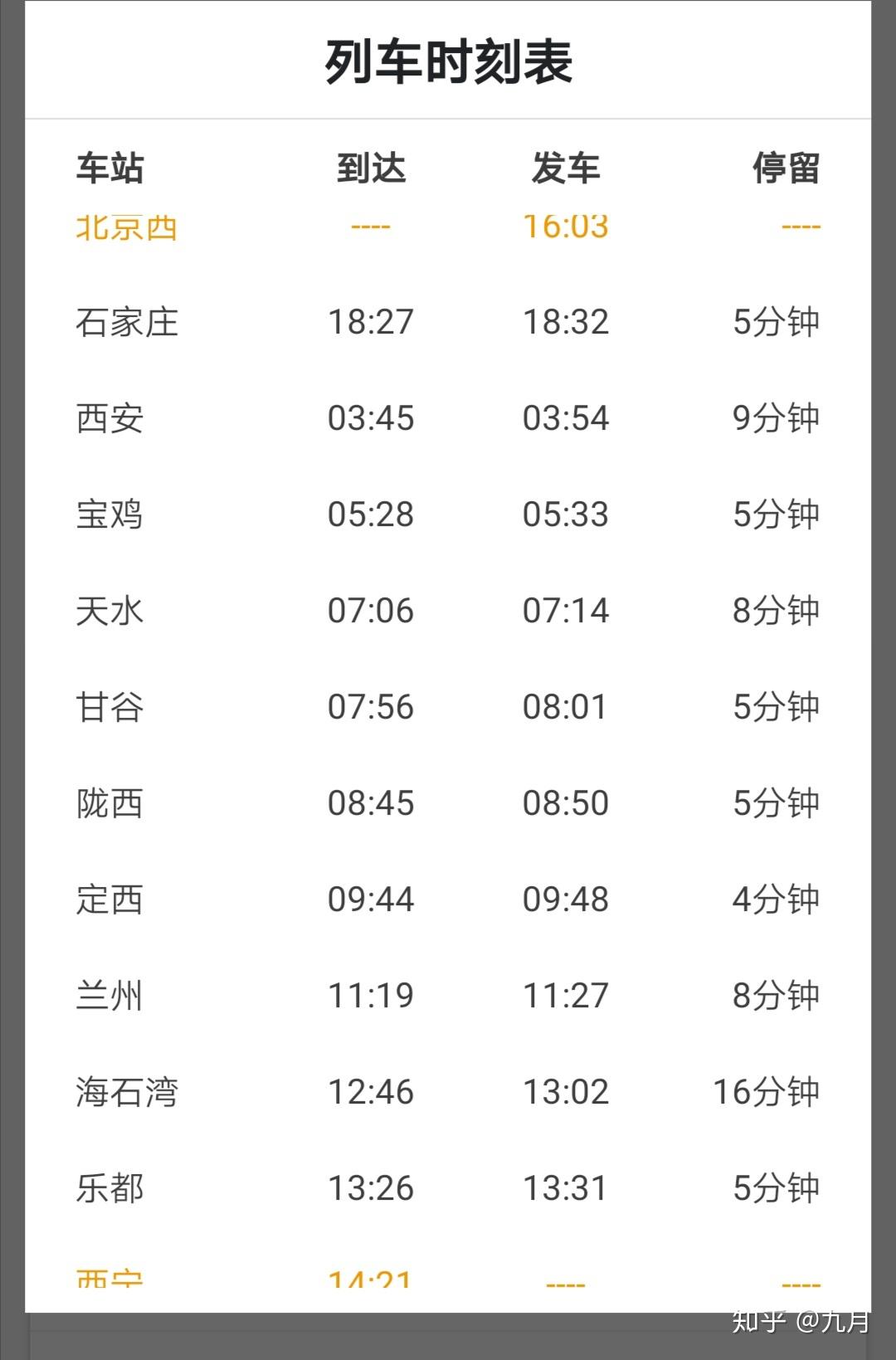Select the 宝鸡 station name
Viewport: 896px width, 1360px height.
click(109, 514)
